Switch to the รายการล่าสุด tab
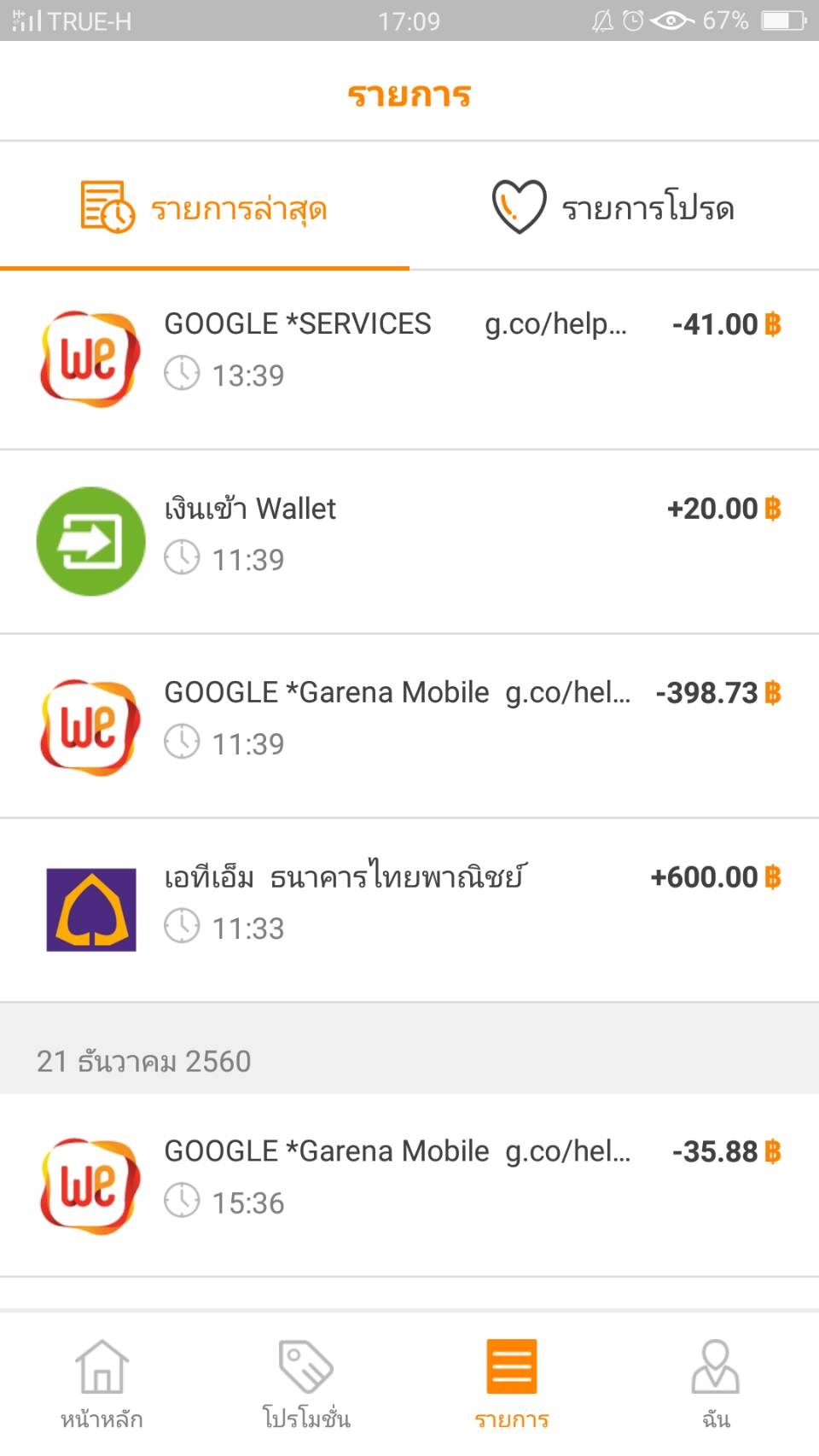Viewport: 819px width, 1456px height. click(x=205, y=207)
